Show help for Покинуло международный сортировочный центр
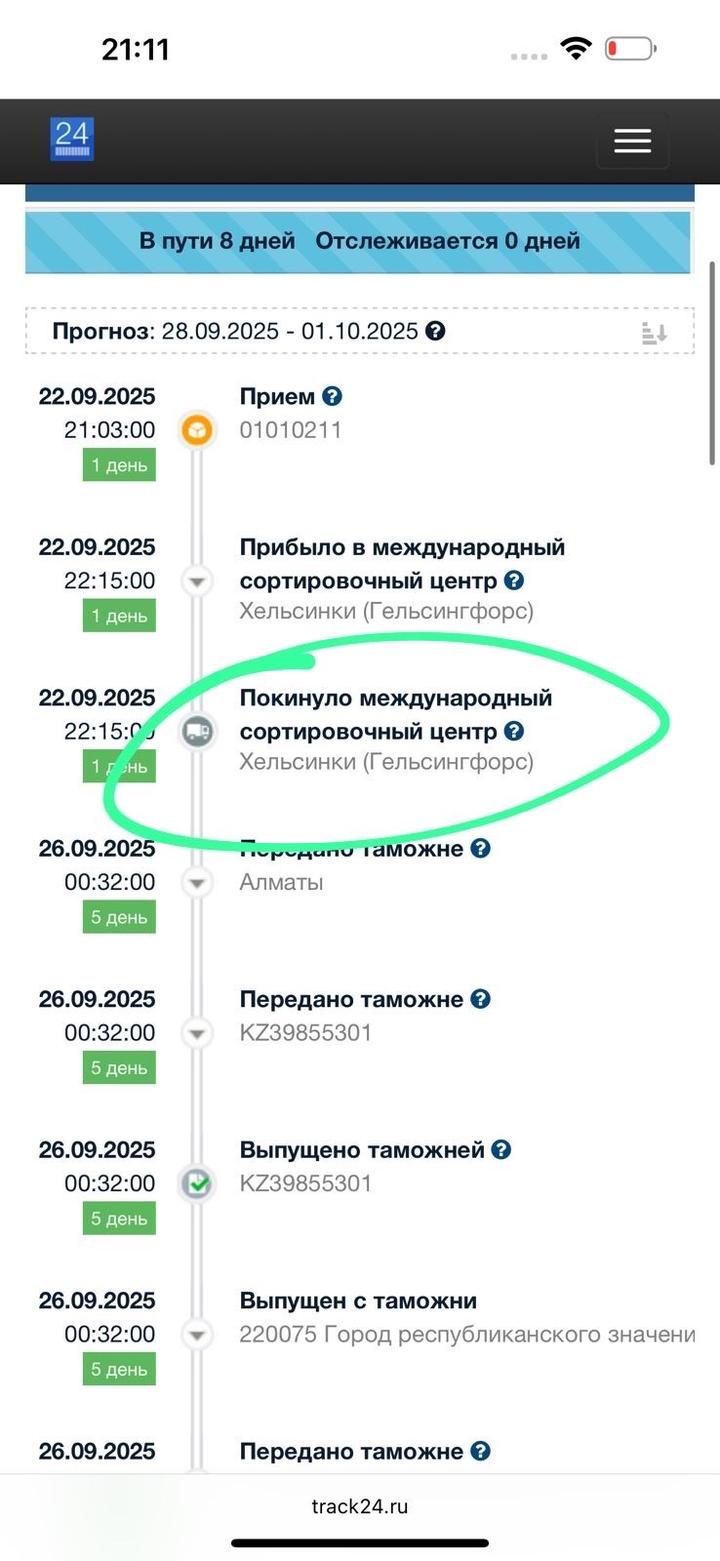The width and height of the screenshot is (720, 1561). 514,731
